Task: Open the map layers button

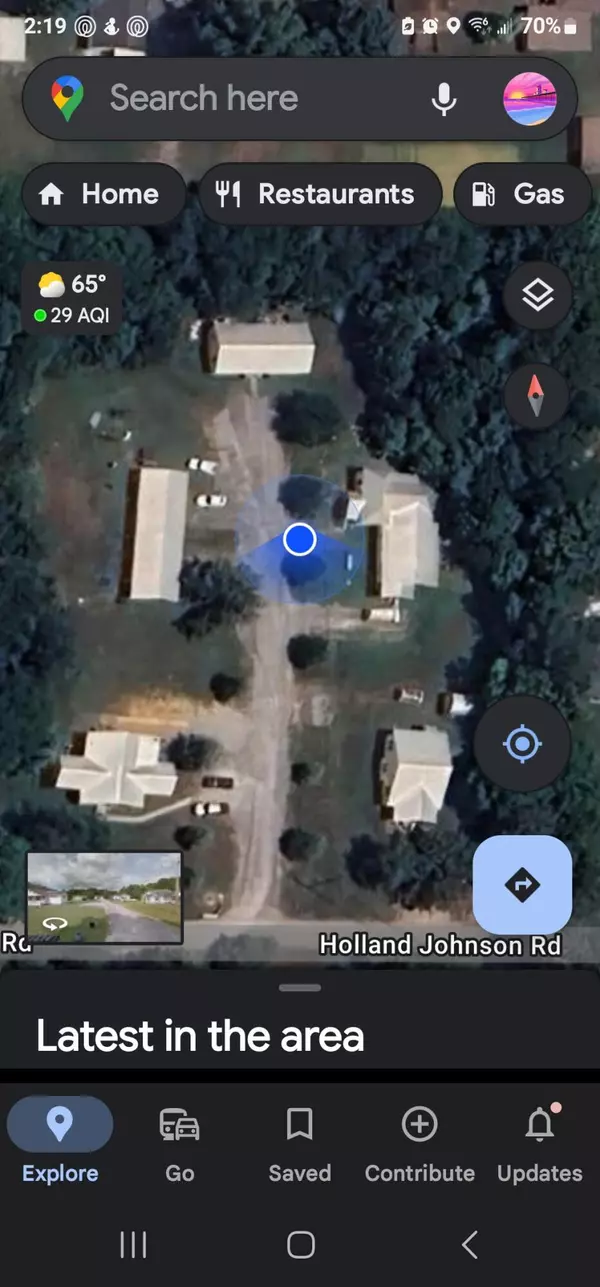Action: pyautogui.click(x=538, y=296)
